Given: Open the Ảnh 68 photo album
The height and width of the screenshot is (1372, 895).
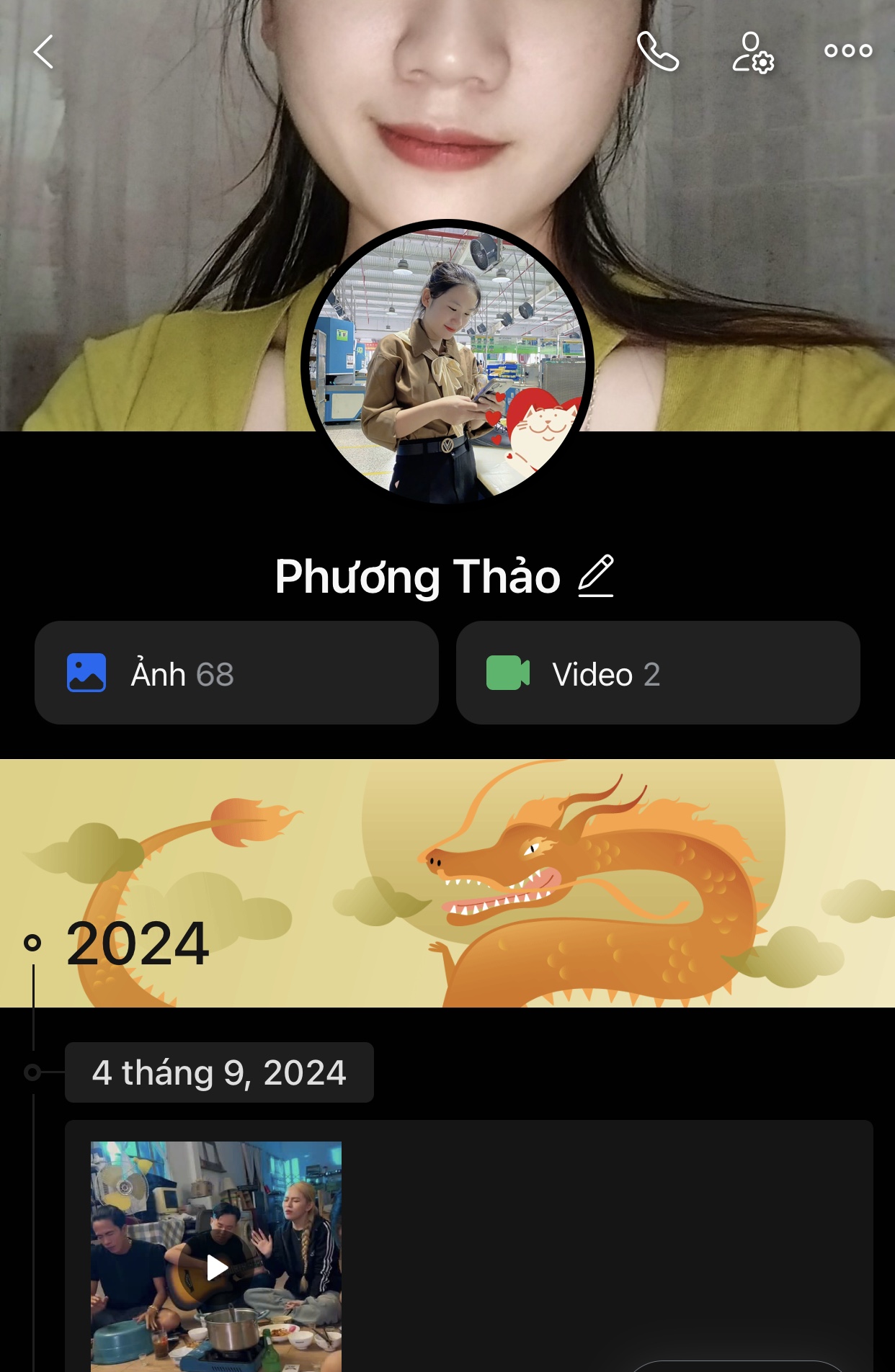Looking at the screenshot, I should coord(236,673).
